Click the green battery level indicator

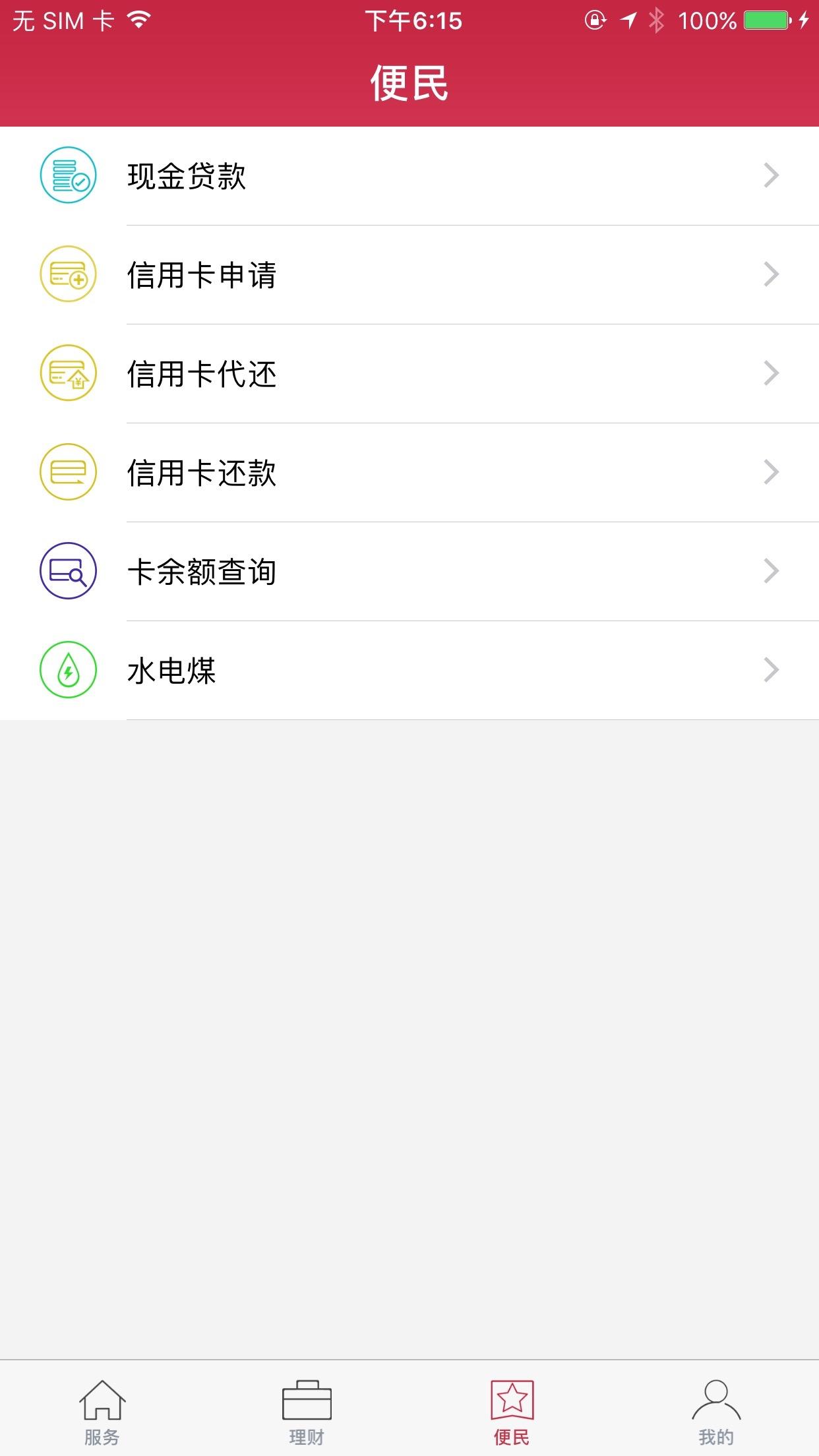point(767,20)
